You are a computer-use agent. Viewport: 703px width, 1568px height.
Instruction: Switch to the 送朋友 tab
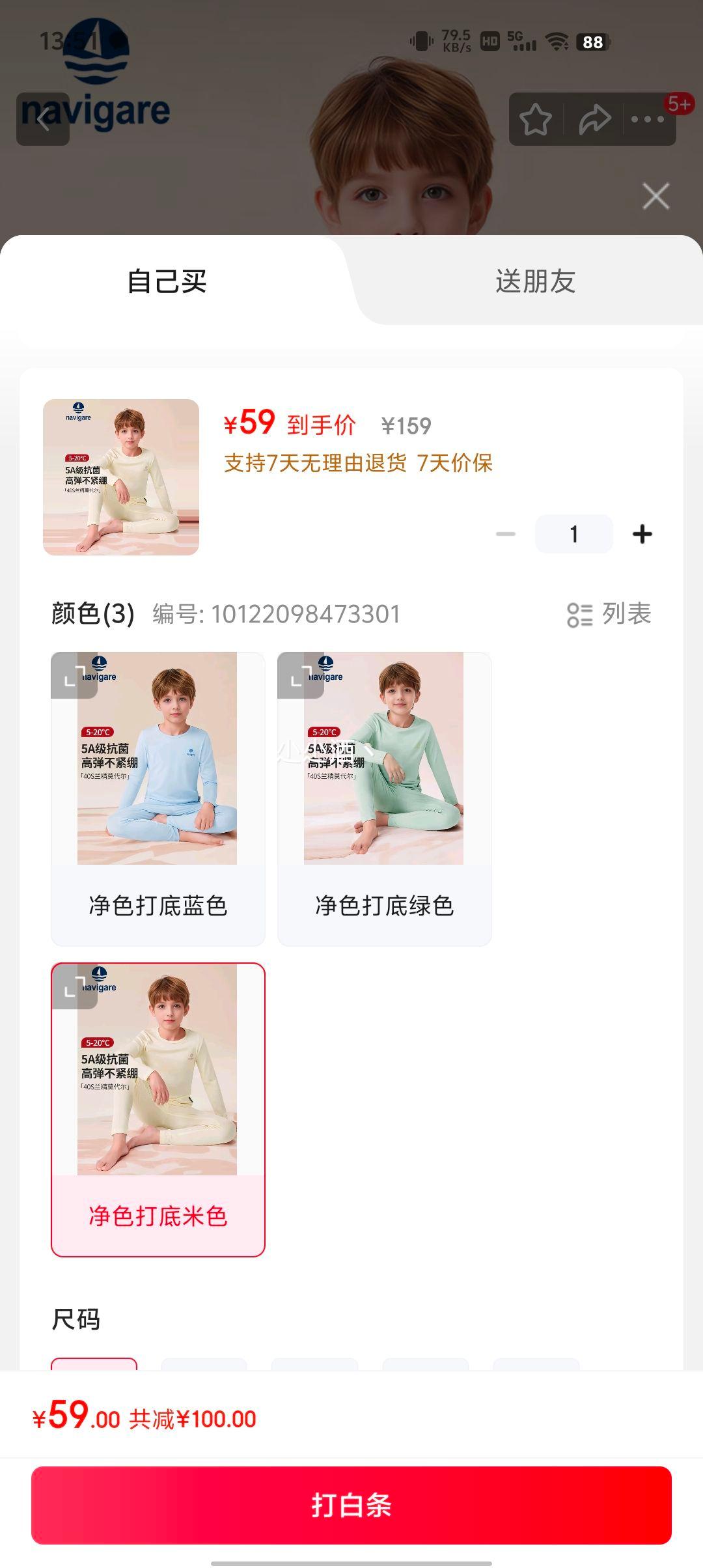[535, 281]
